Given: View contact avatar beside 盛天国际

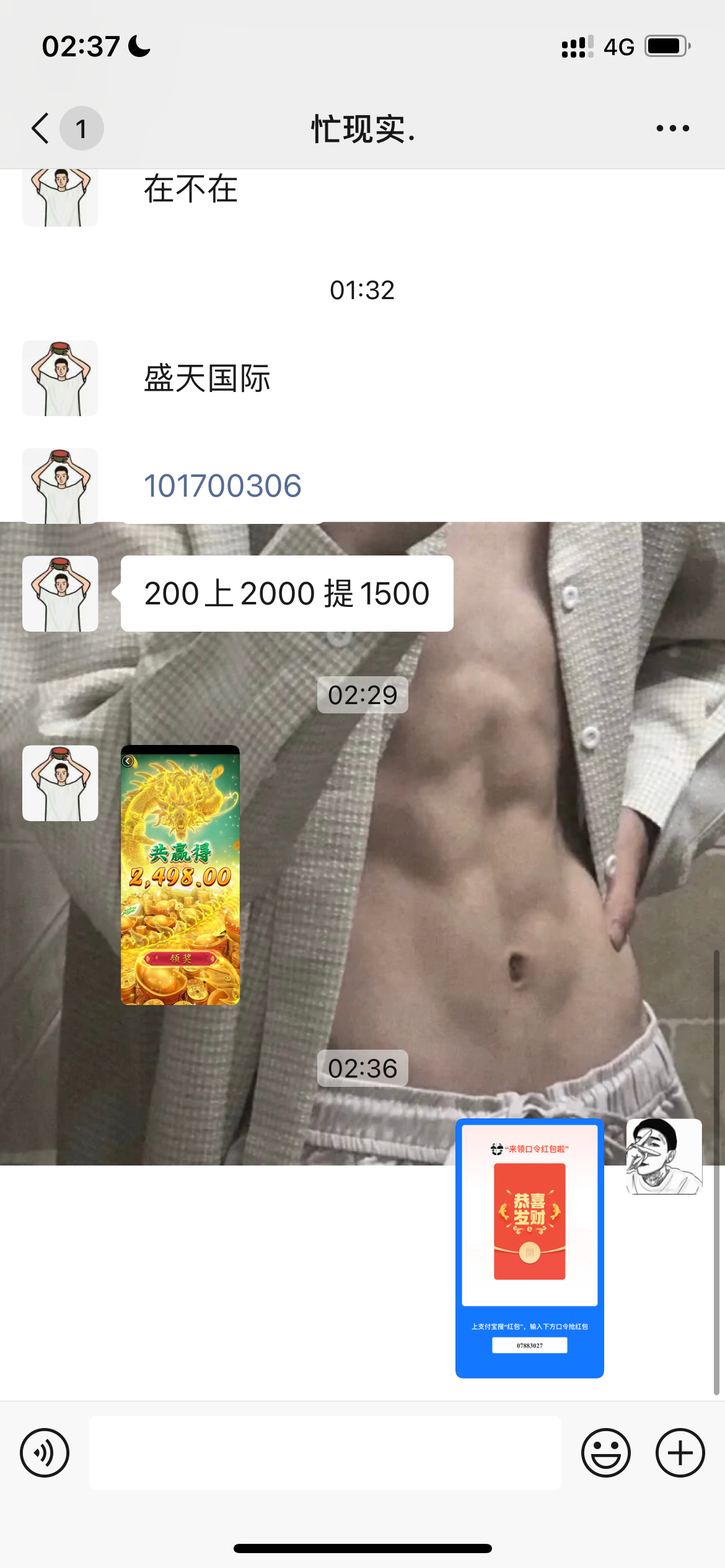Looking at the screenshot, I should (x=60, y=378).
